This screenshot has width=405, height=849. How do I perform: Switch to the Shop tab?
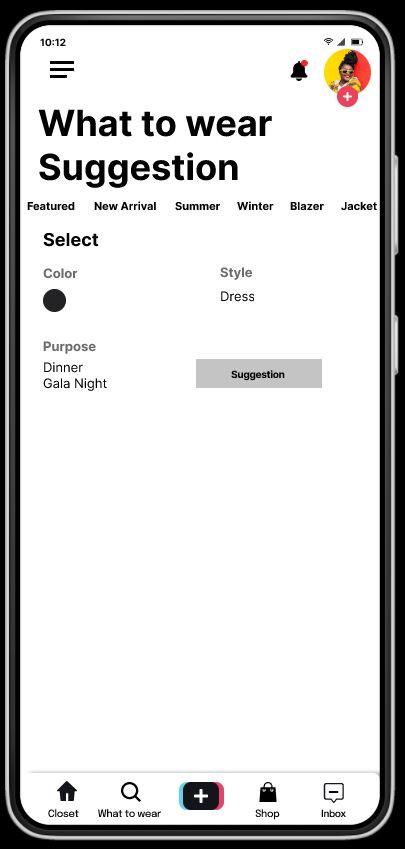[x=267, y=800]
